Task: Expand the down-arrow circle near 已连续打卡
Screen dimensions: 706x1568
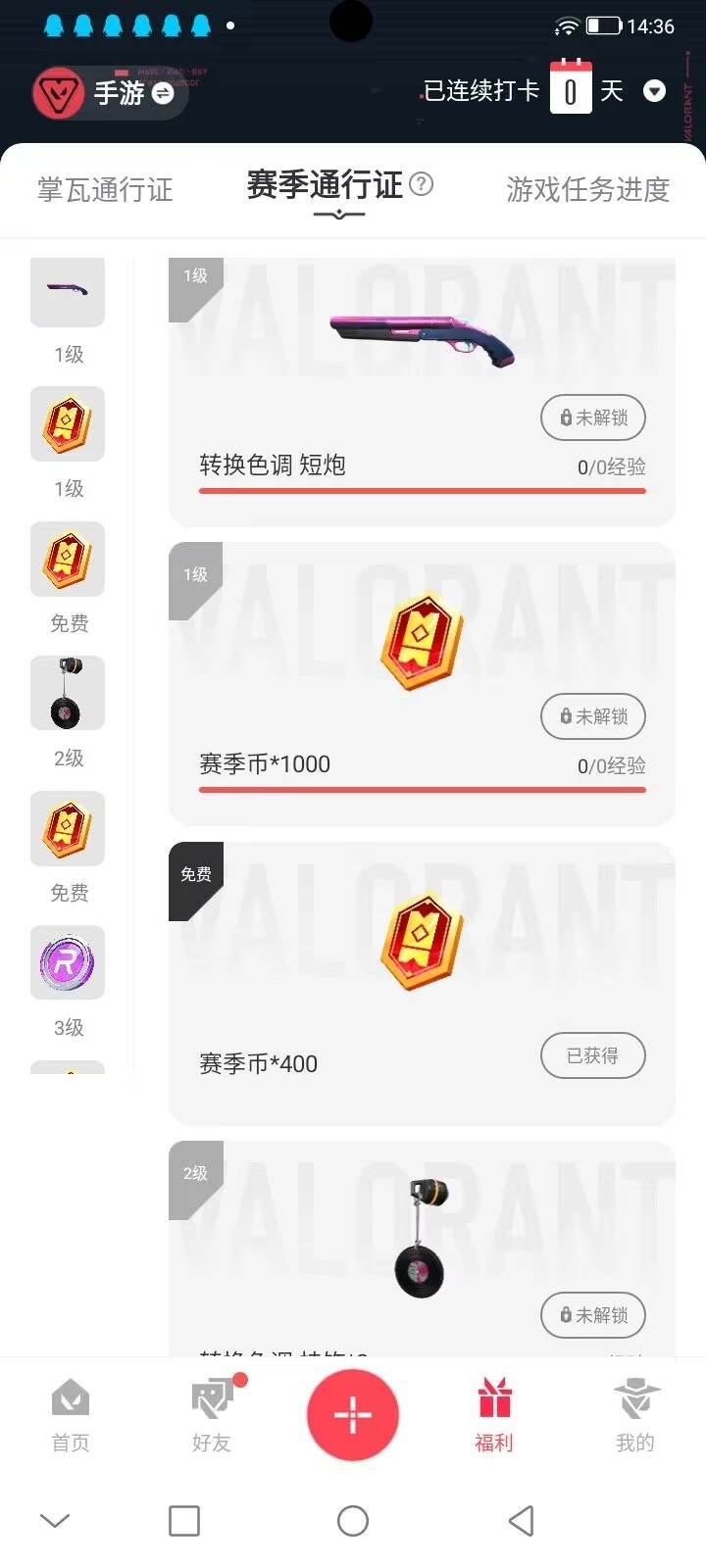Action: click(655, 91)
